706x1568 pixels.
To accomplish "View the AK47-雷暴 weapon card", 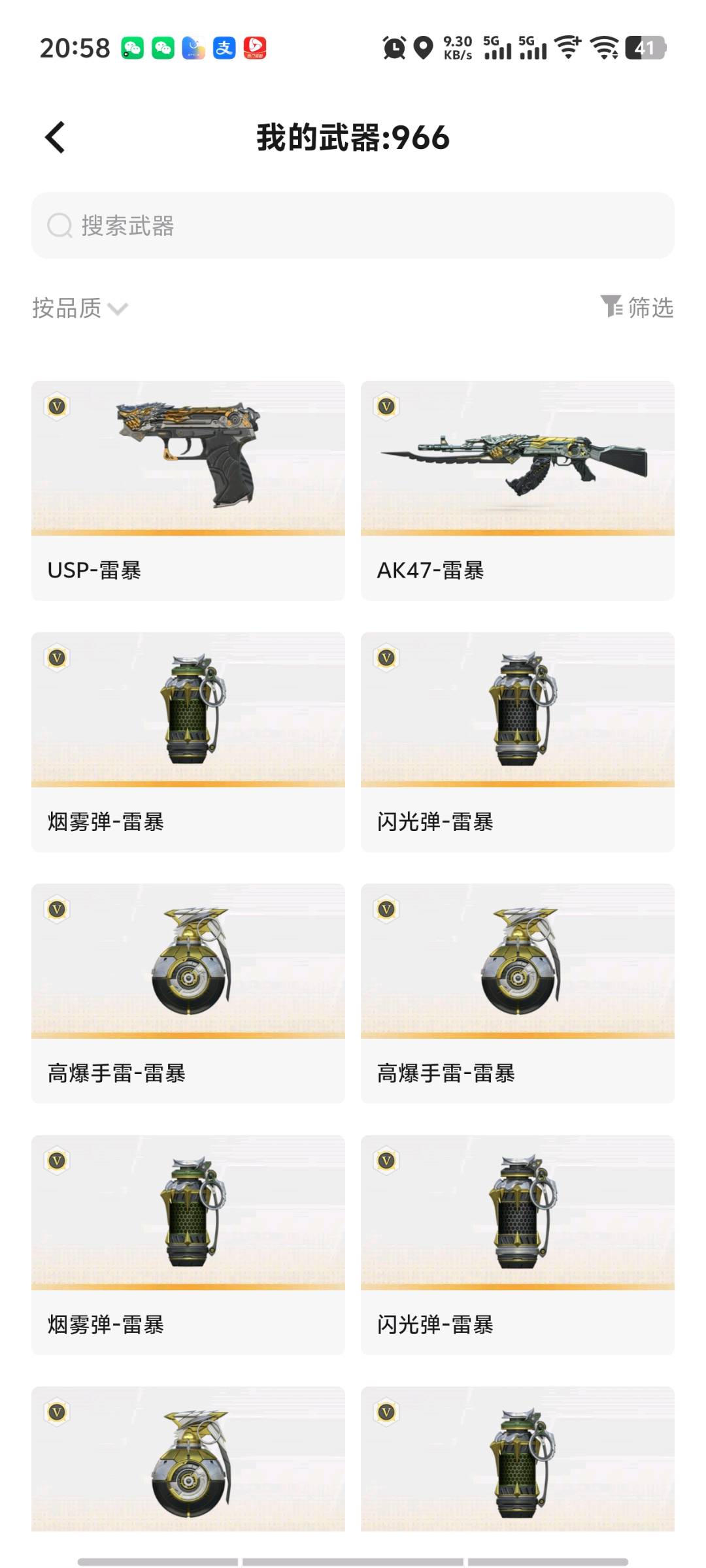I will coord(517,490).
